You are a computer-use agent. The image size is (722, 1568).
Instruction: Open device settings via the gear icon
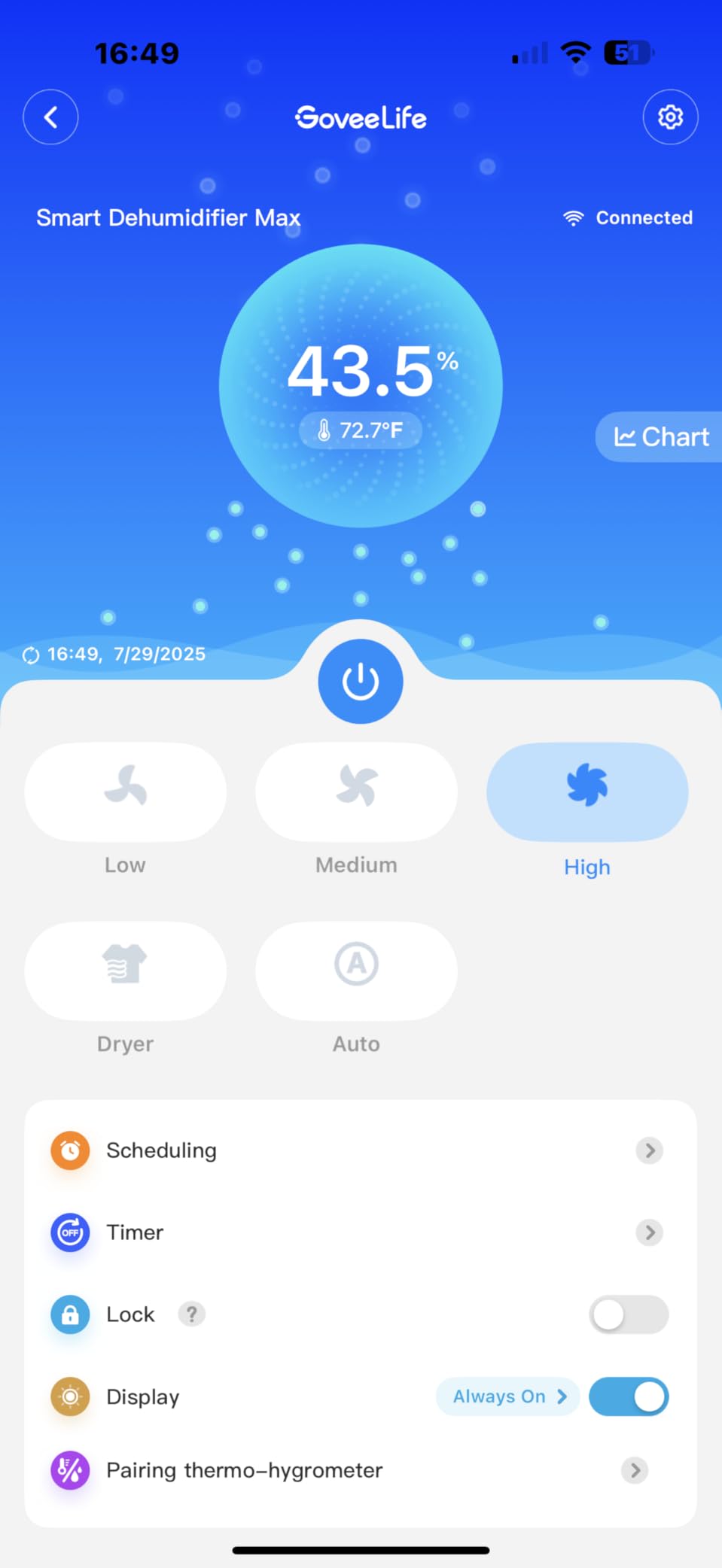pyautogui.click(x=670, y=117)
